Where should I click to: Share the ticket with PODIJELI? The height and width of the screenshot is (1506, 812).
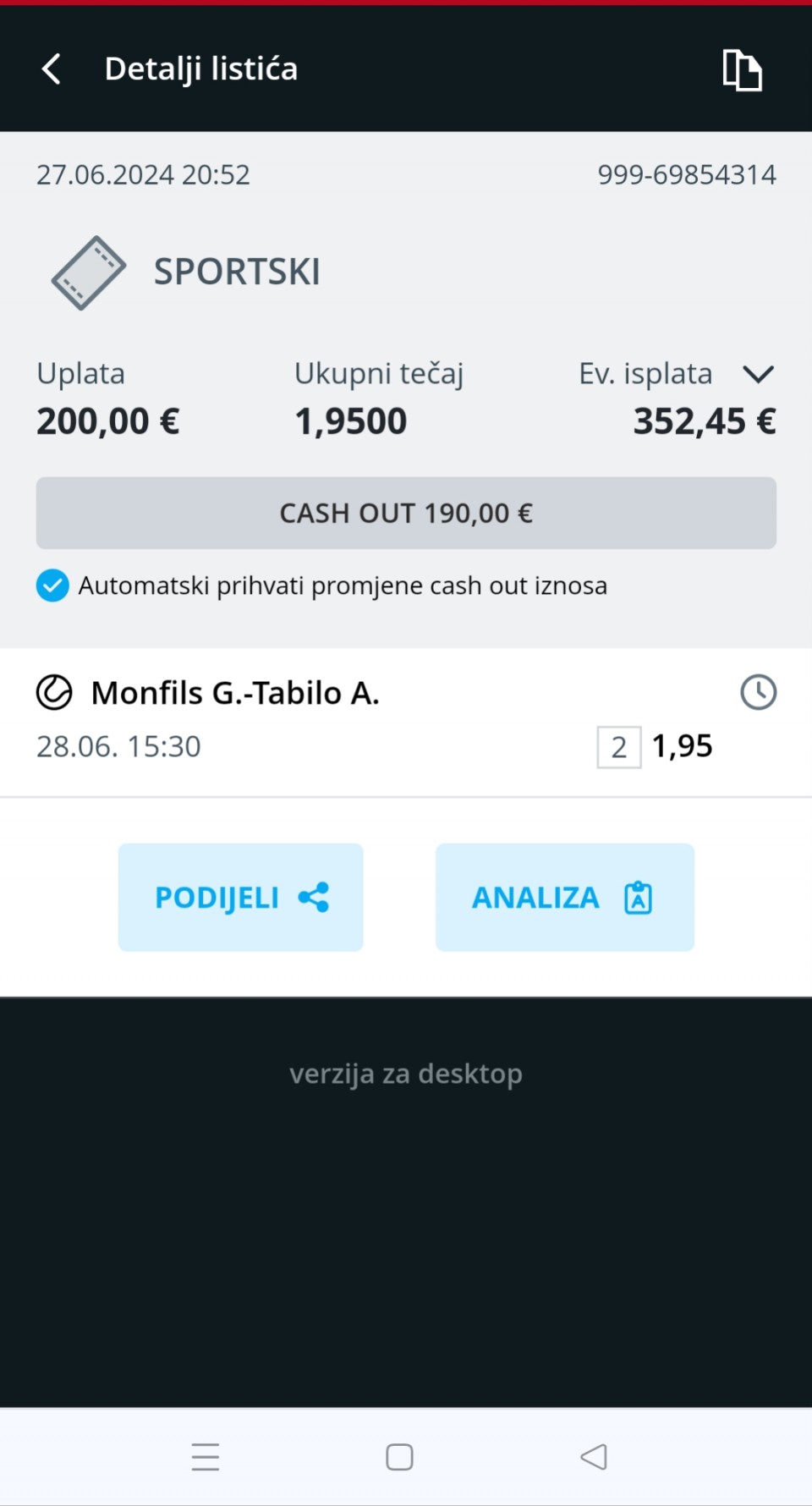coord(241,897)
